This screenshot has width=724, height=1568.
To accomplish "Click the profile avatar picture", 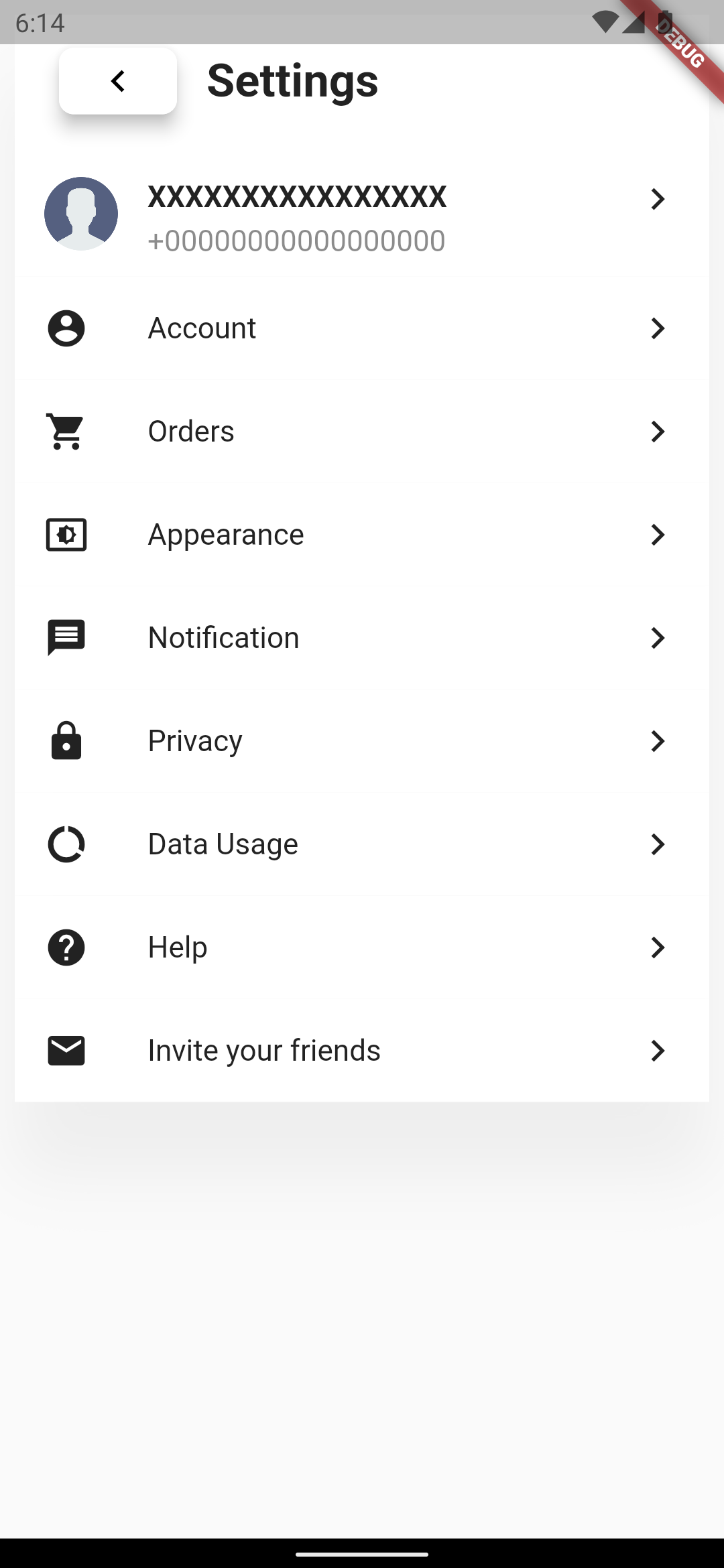I will 81,214.
